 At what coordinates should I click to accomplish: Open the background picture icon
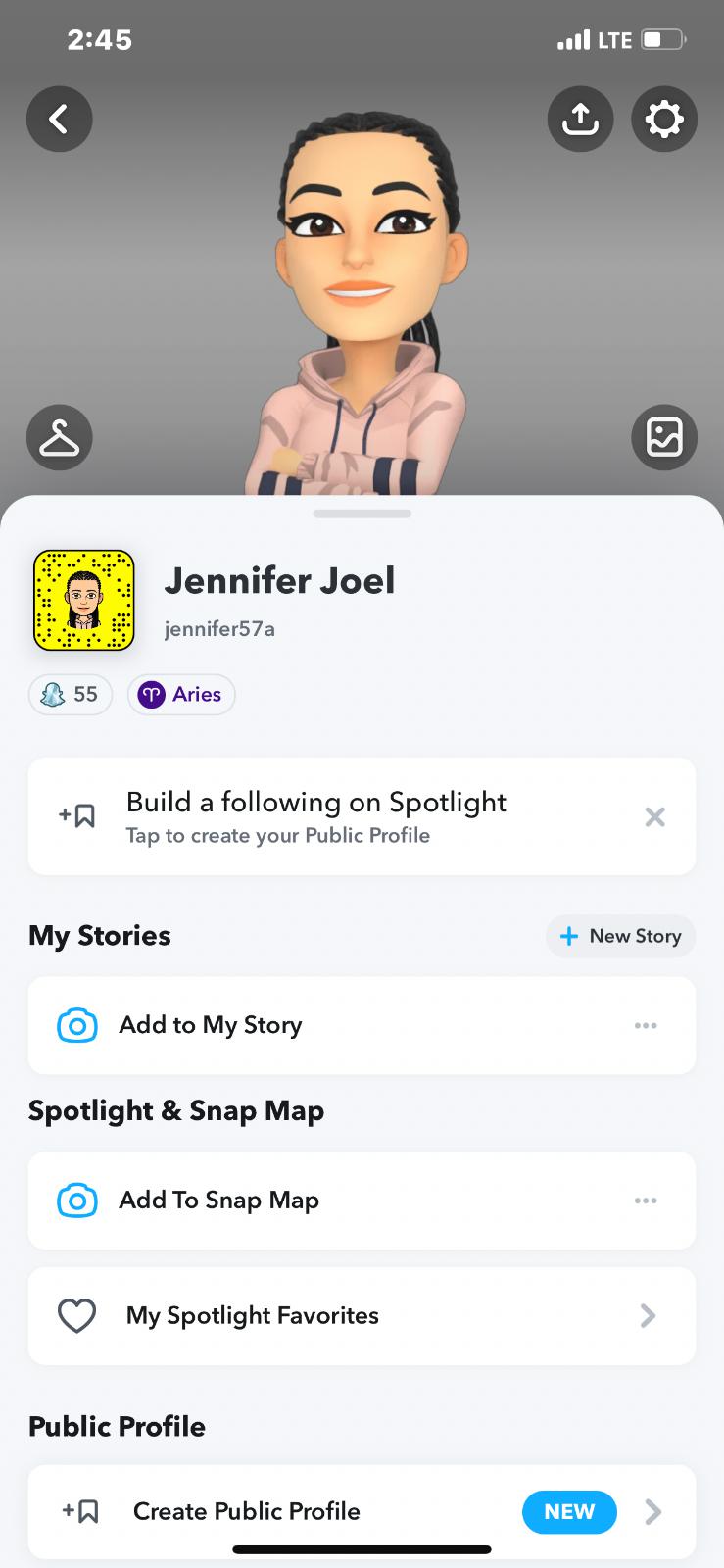click(664, 437)
